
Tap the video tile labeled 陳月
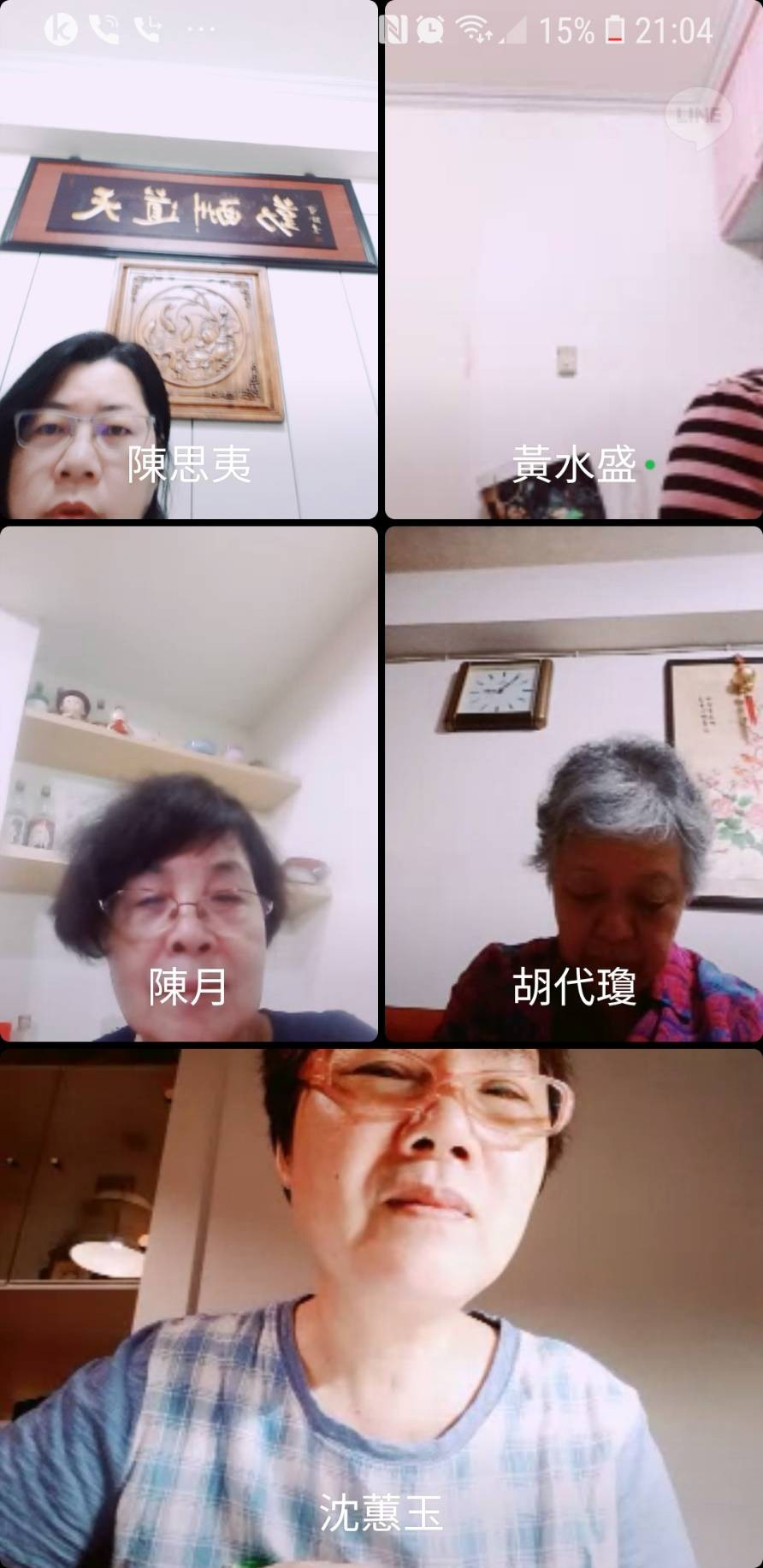(x=188, y=783)
